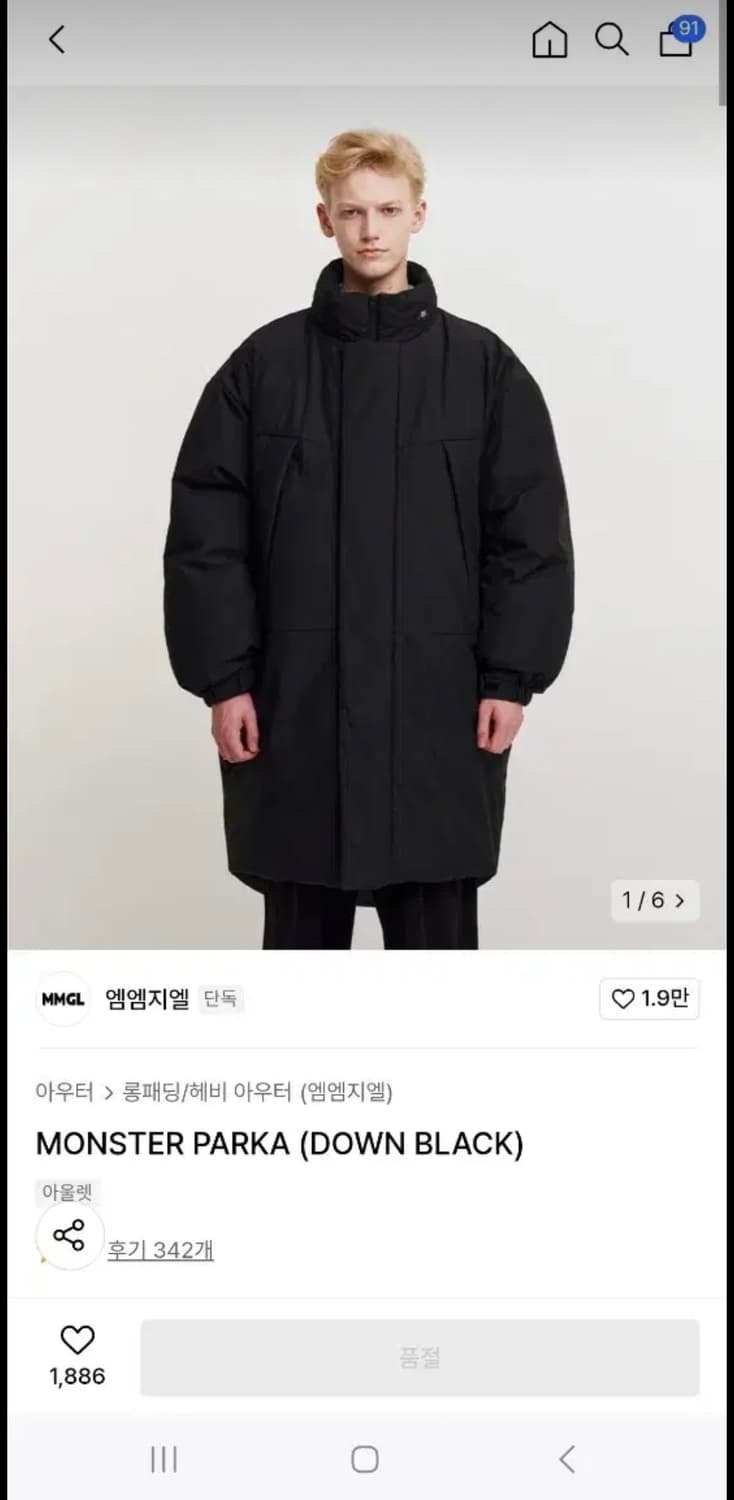Image resolution: width=734 pixels, height=1500 pixels.
Task: Open recent apps from the navigation bar
Action: pyautogui.click(x=163, y=1458)
